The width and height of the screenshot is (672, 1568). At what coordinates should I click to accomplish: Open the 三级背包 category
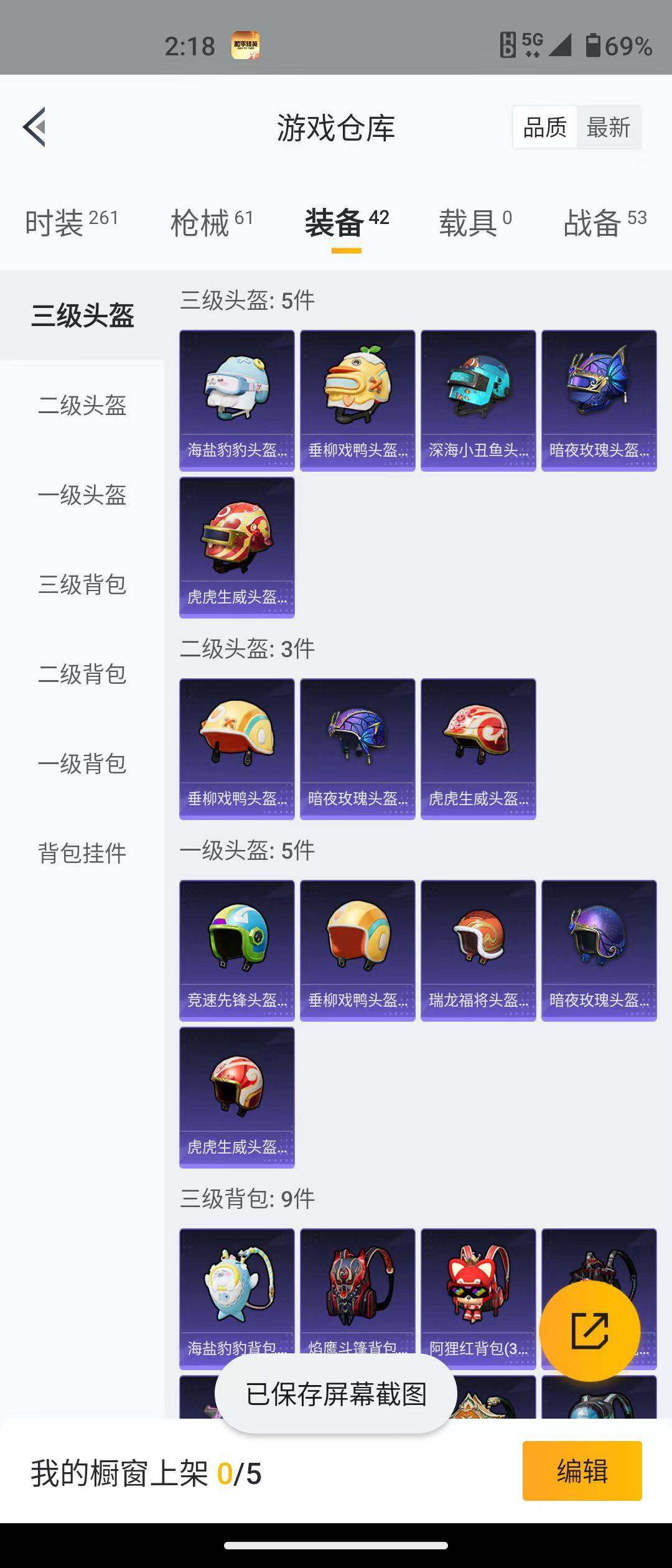point(83,586)
